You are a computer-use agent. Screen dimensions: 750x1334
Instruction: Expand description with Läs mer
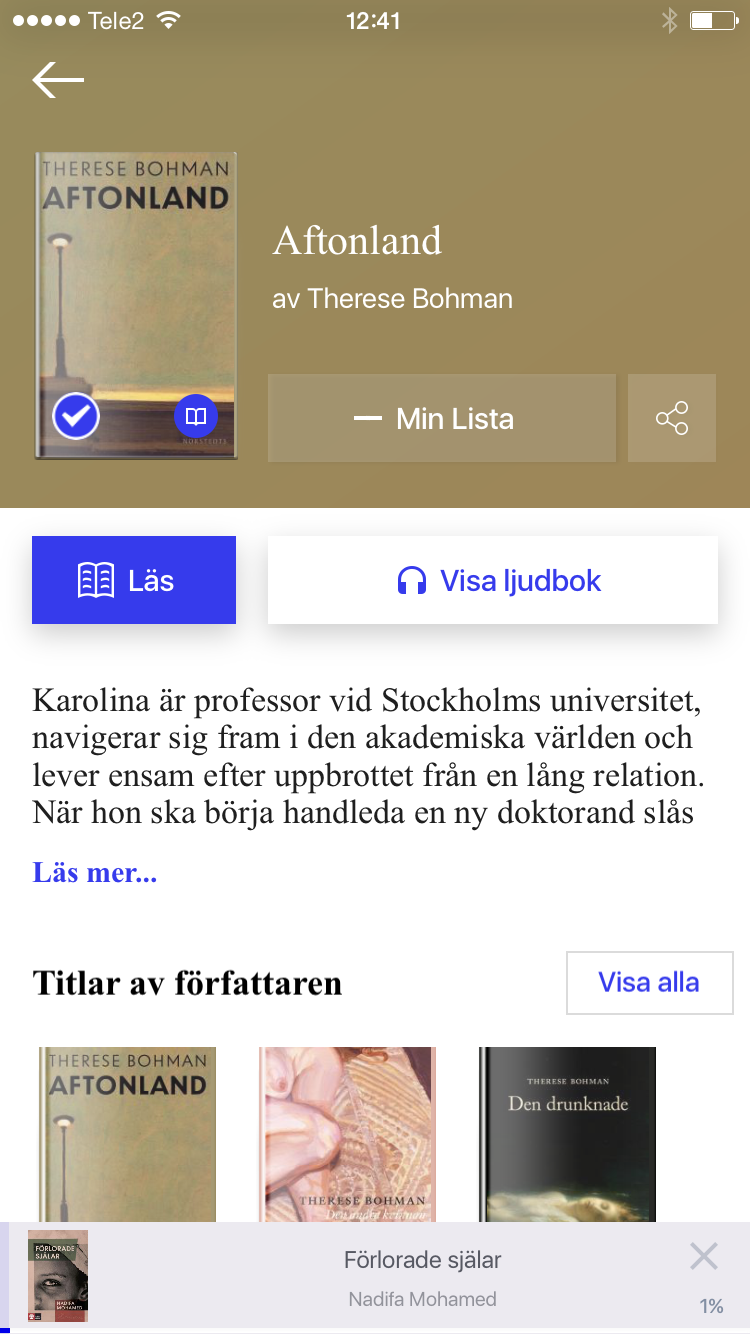click(x=95, y=872)
